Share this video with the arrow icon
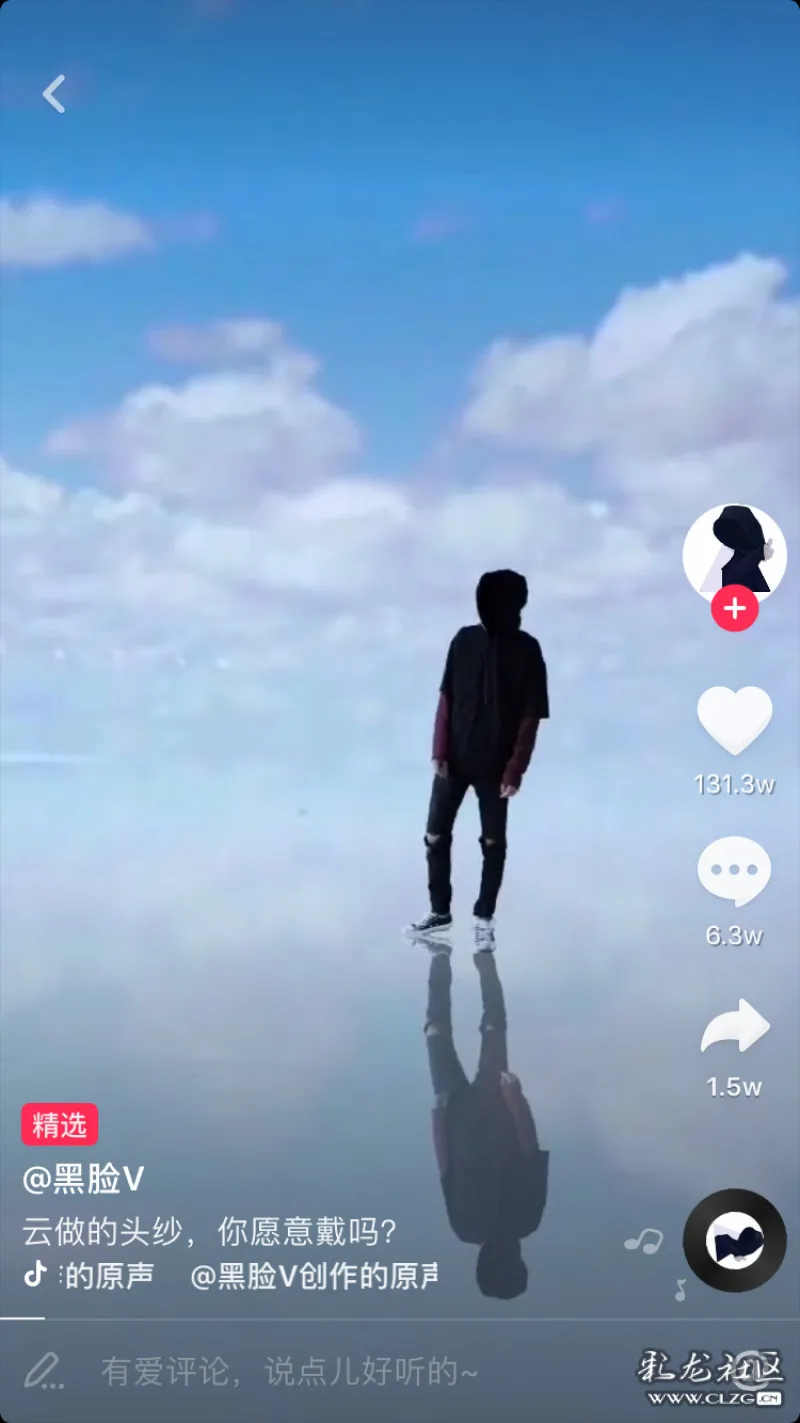The height and width of the screenshot is (1423, 800). 734,1026
